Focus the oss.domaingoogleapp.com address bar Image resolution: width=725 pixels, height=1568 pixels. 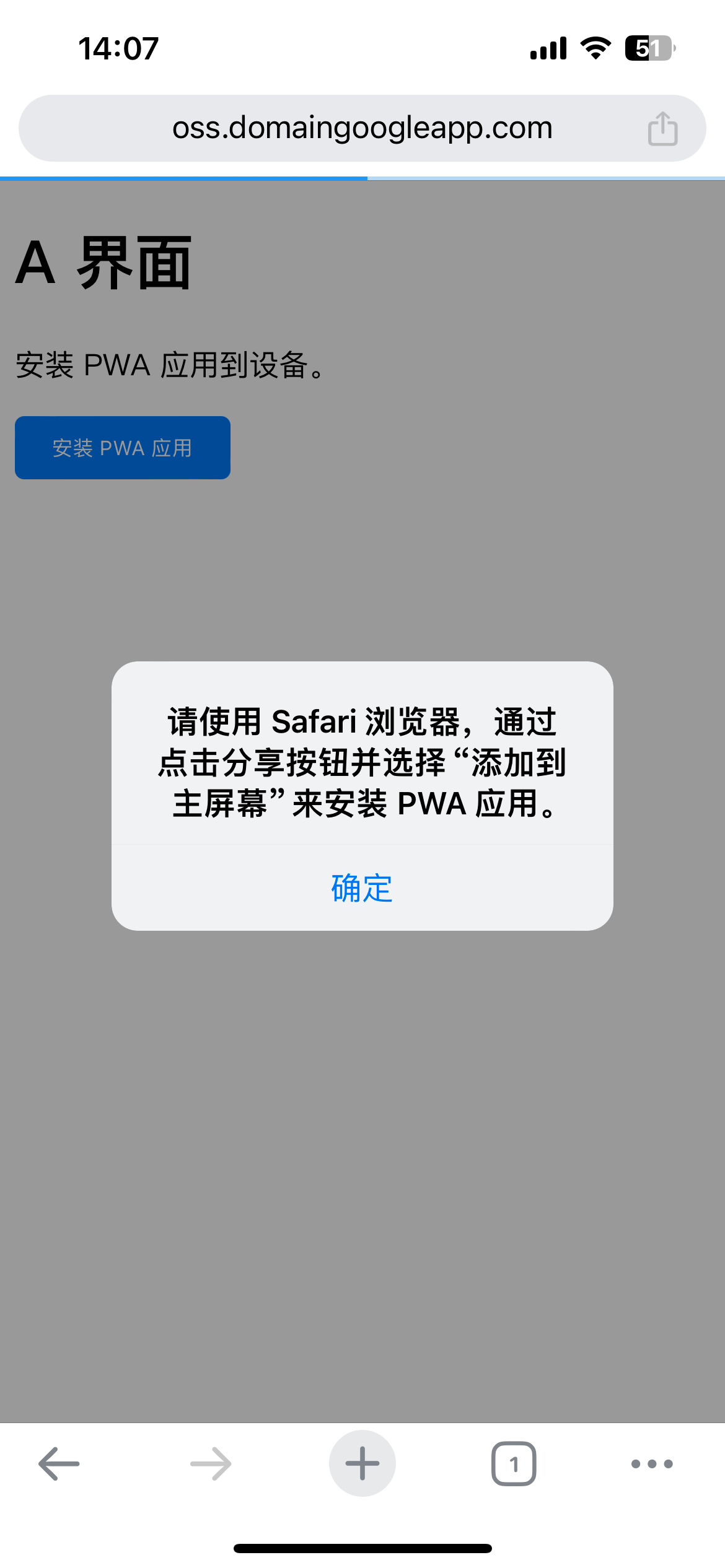click(362, 128)
